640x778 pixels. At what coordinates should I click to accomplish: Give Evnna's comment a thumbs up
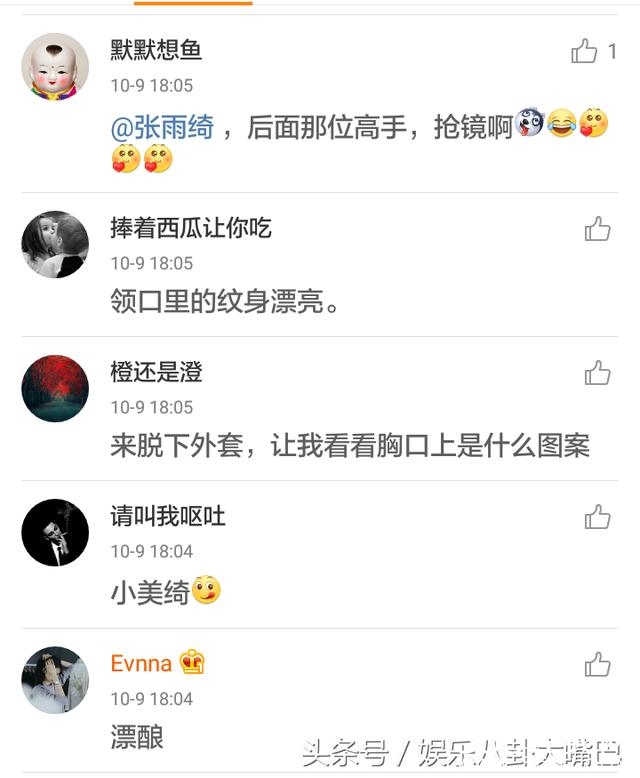click(x=597, y=663)
